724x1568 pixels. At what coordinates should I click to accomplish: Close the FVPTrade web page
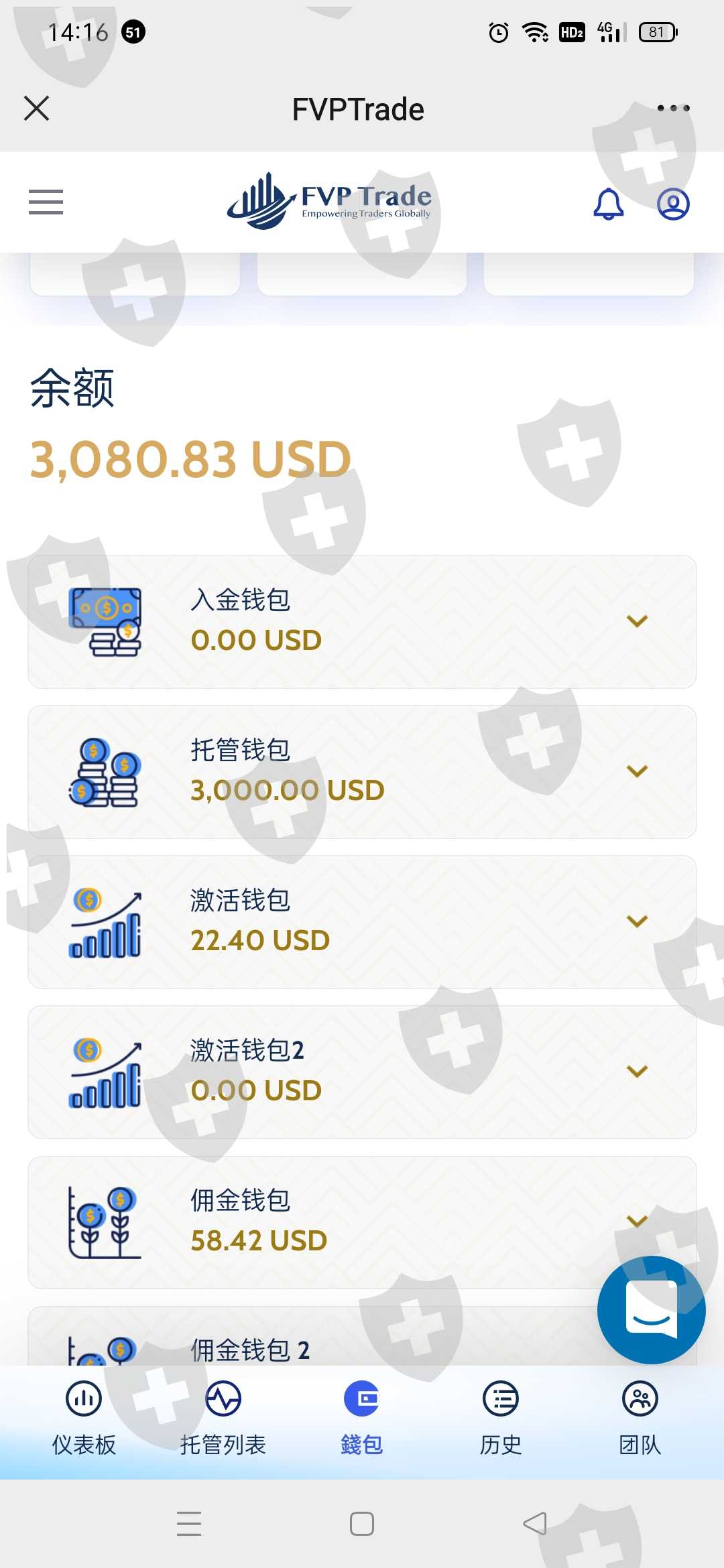[36, 108]
